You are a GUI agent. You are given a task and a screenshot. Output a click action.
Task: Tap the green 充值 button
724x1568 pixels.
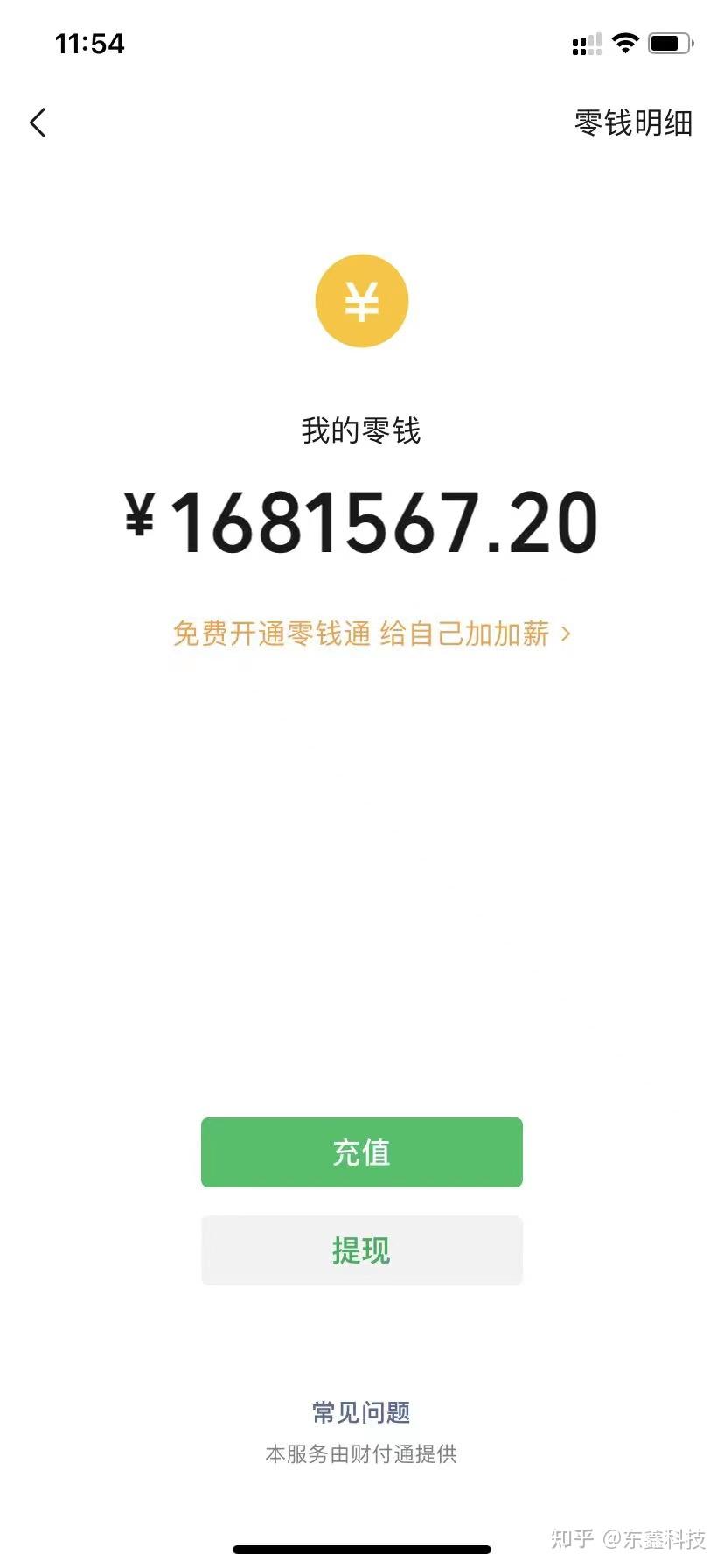361,1151
